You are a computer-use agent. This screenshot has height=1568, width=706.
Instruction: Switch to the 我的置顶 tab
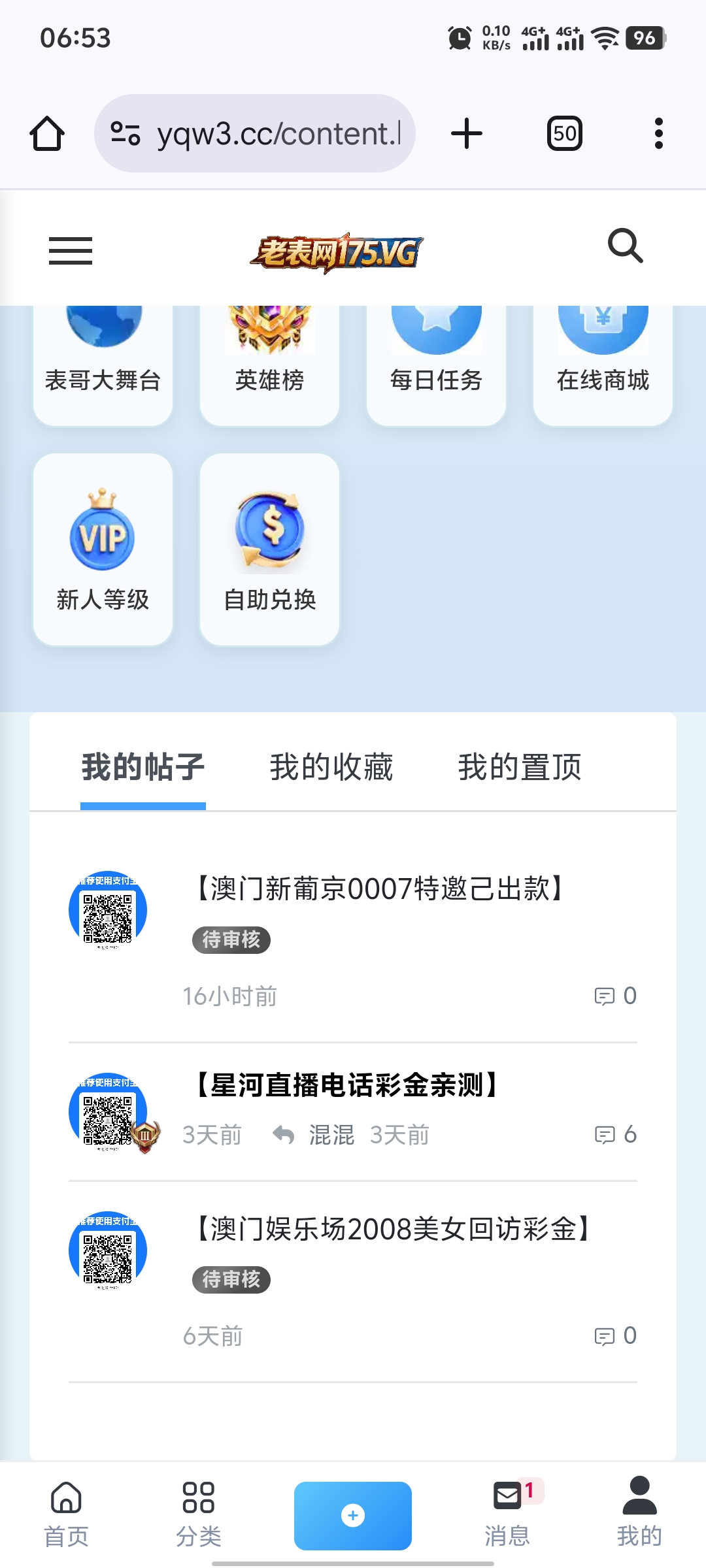[x=520, y=768]
